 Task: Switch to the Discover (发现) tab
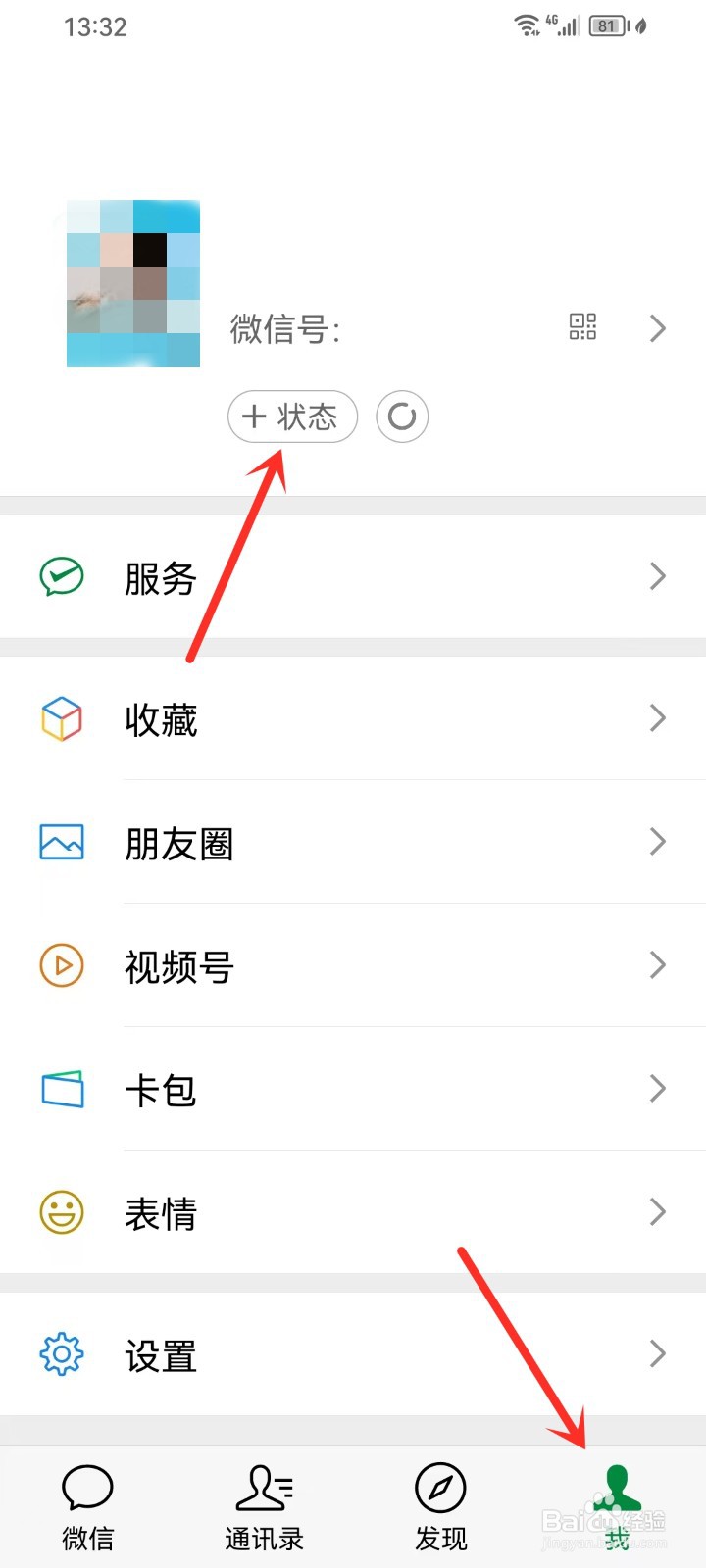point(440,1499)
